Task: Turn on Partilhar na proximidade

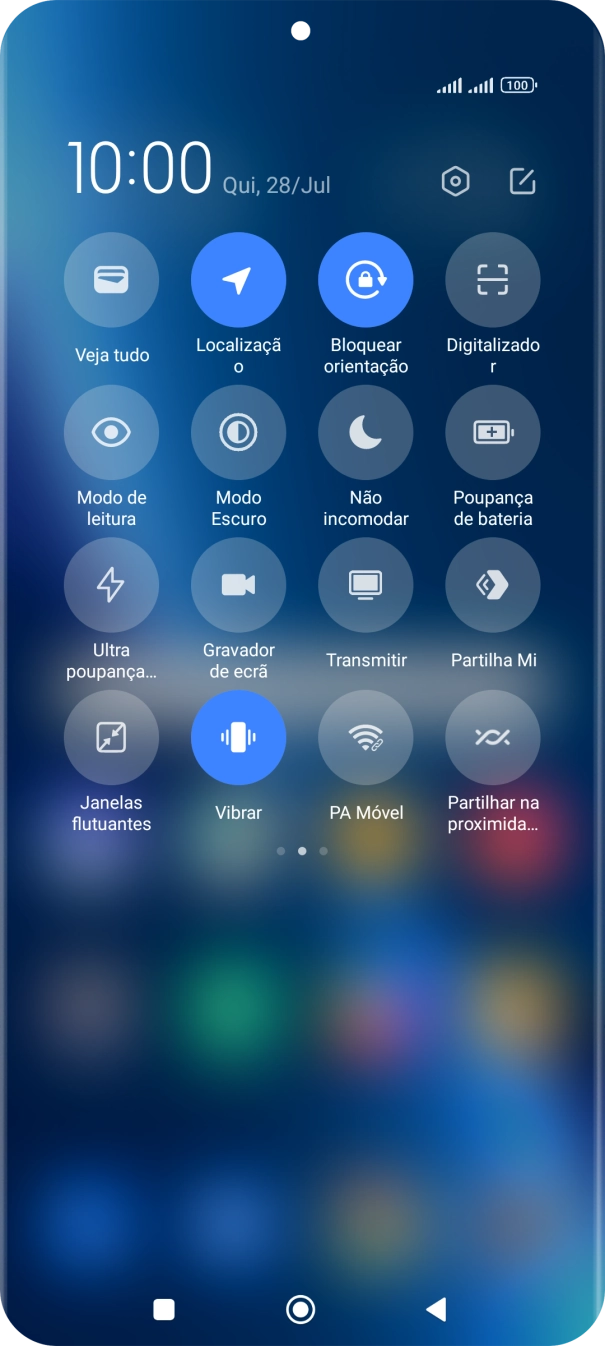Action: pyautogui.click(x=492, y=737)
